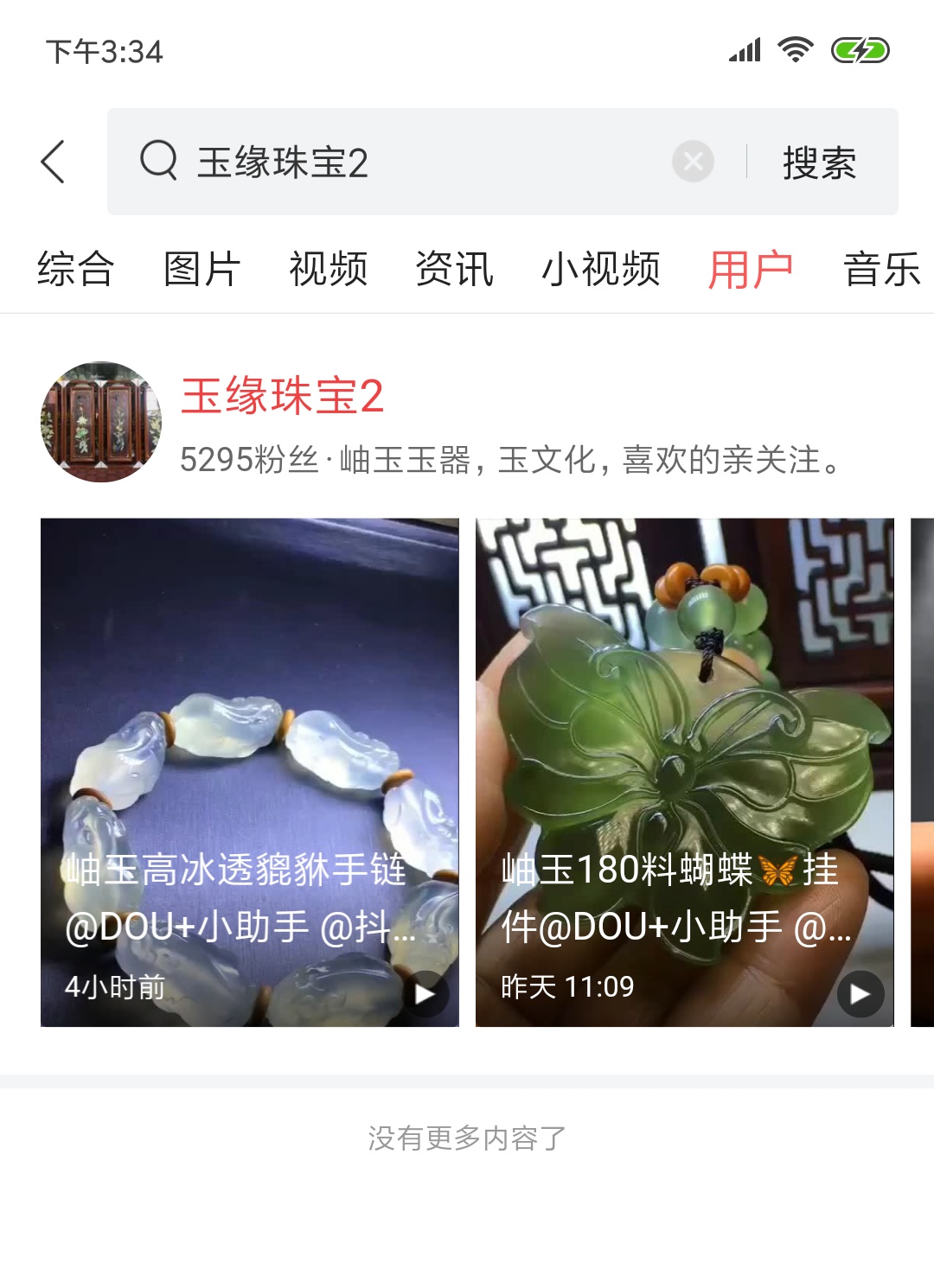Tap the play icon on the butterfly pendant video
The height and width of the screenshot is (1288, 934).
(858, 992)
